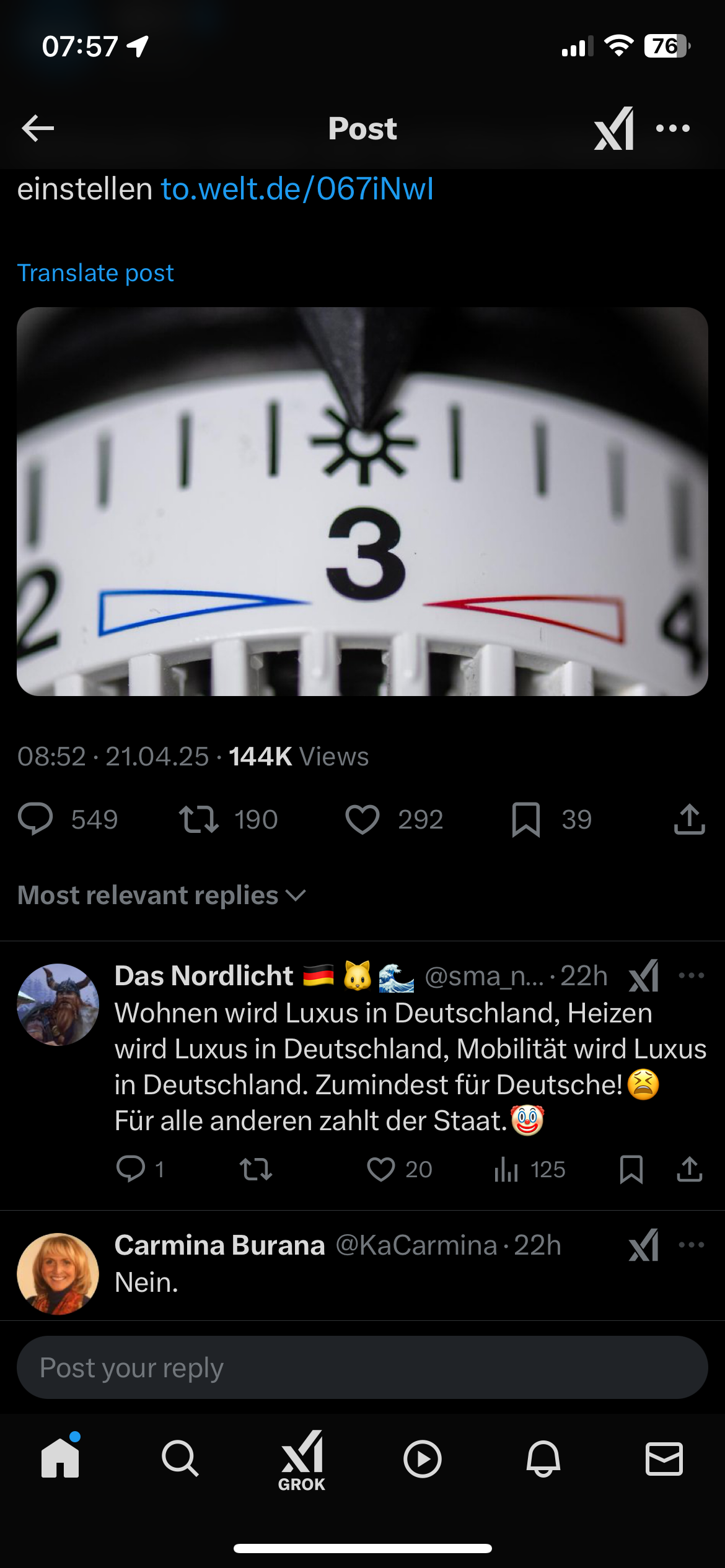Bookmark Das Nordlicht's reply
This screenshot has height=1568, width=725.
pos(631,1170)
